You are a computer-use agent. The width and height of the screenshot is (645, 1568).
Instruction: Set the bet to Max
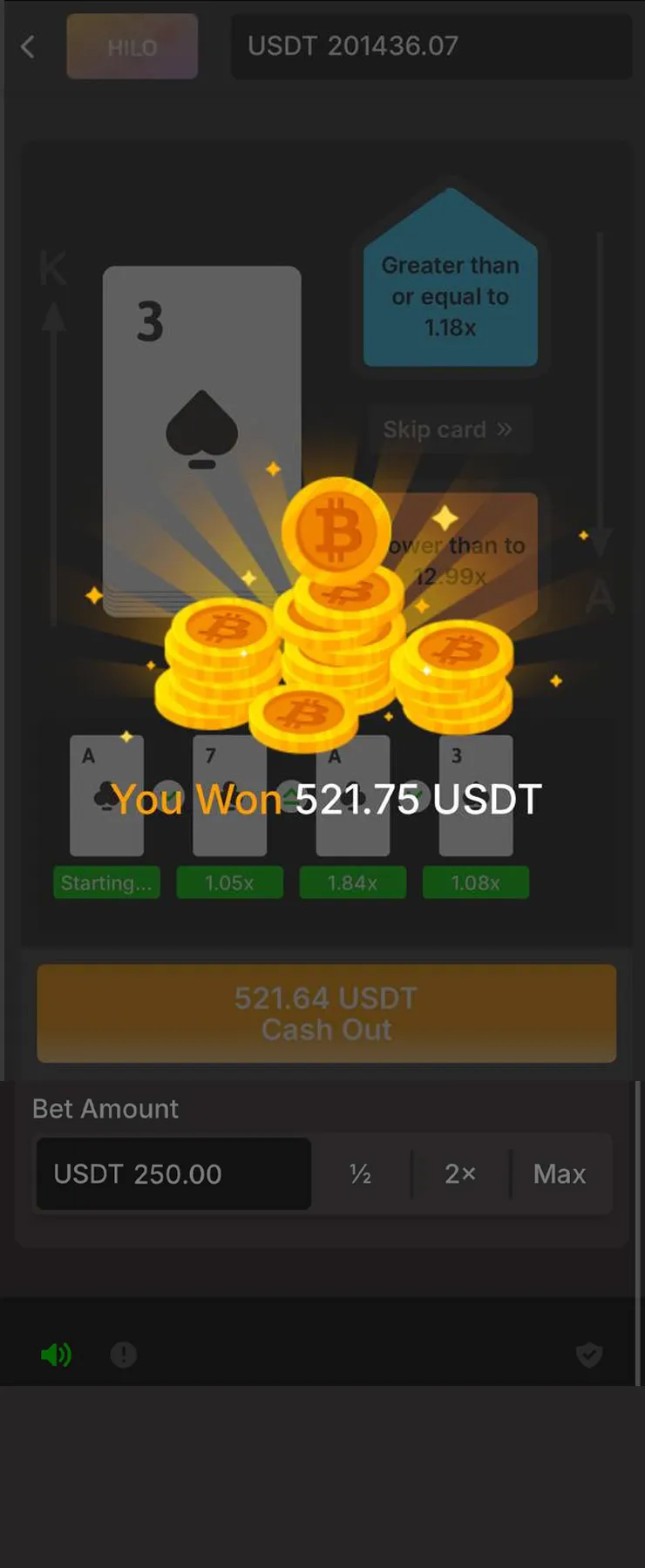click(x=560, y=1173)
